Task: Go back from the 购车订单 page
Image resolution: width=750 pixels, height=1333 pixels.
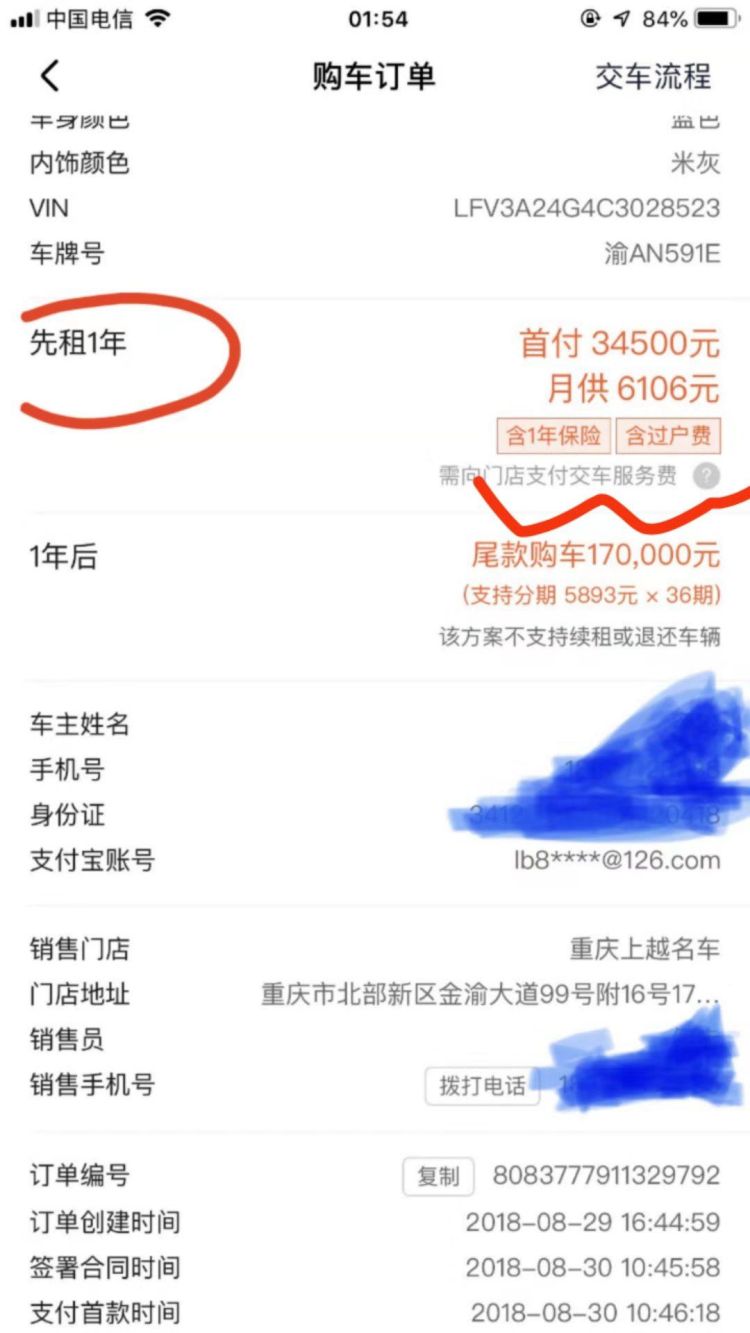Action: point(50,76)
